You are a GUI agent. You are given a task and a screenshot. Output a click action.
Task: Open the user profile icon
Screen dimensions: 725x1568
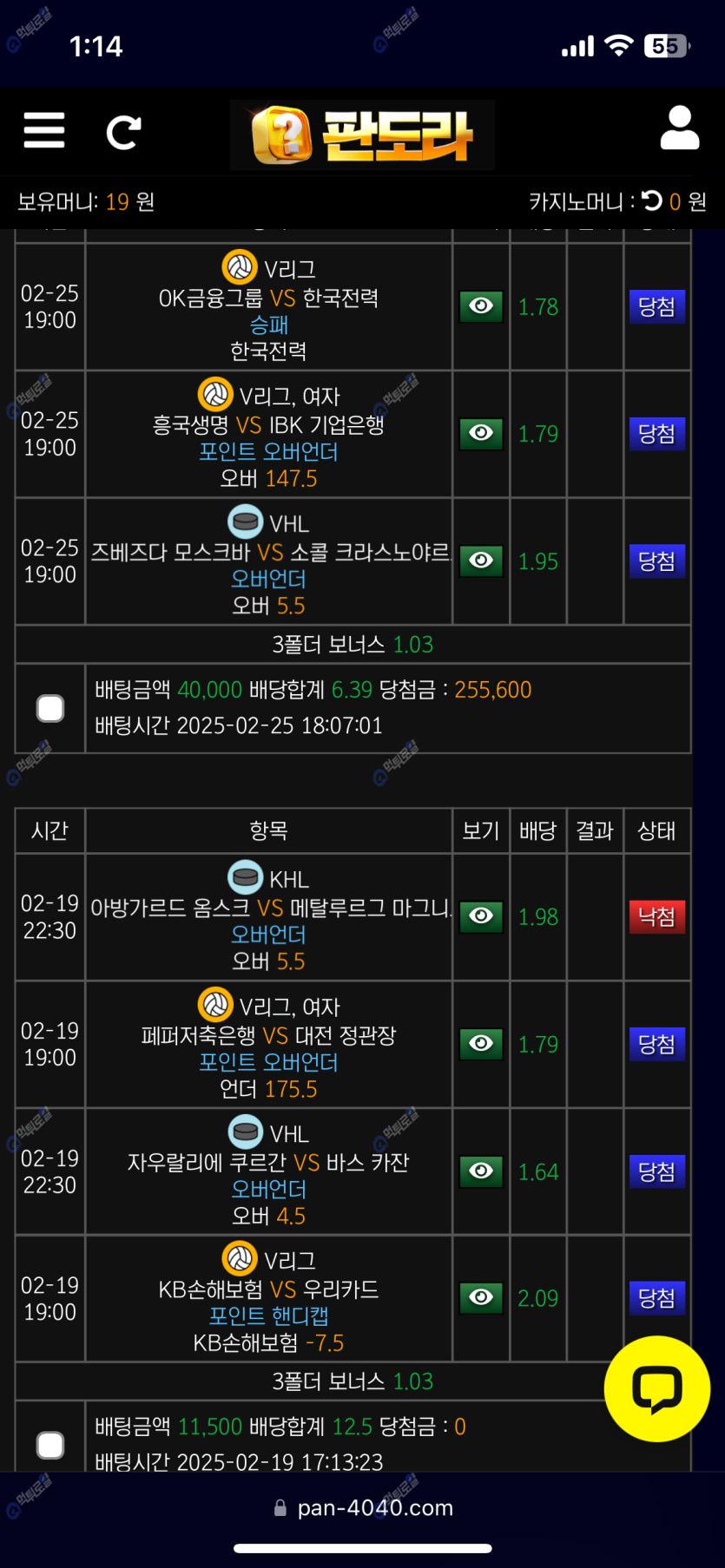[679, 128]
